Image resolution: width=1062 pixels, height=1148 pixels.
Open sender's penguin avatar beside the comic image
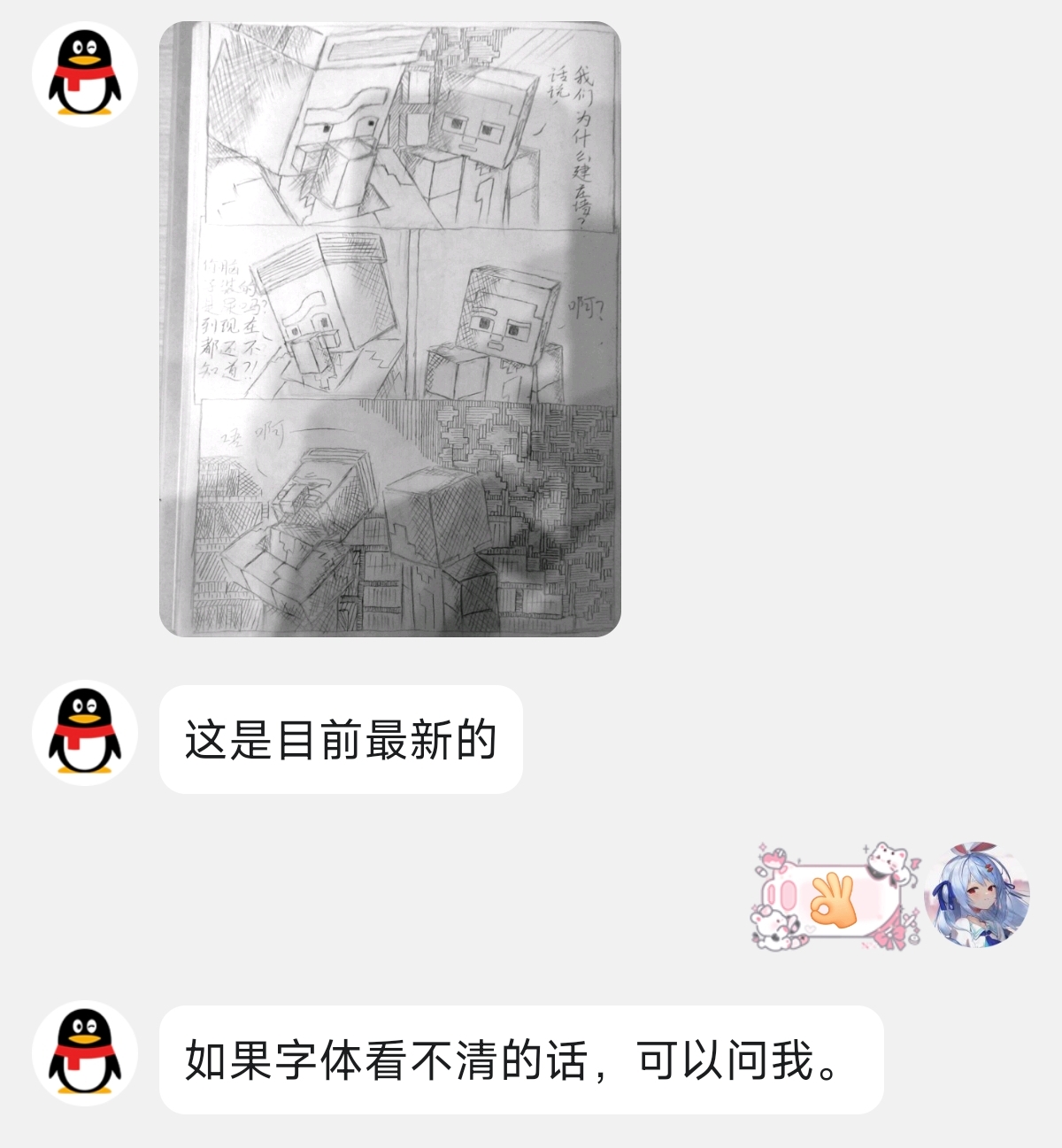[x=85, y=74]
